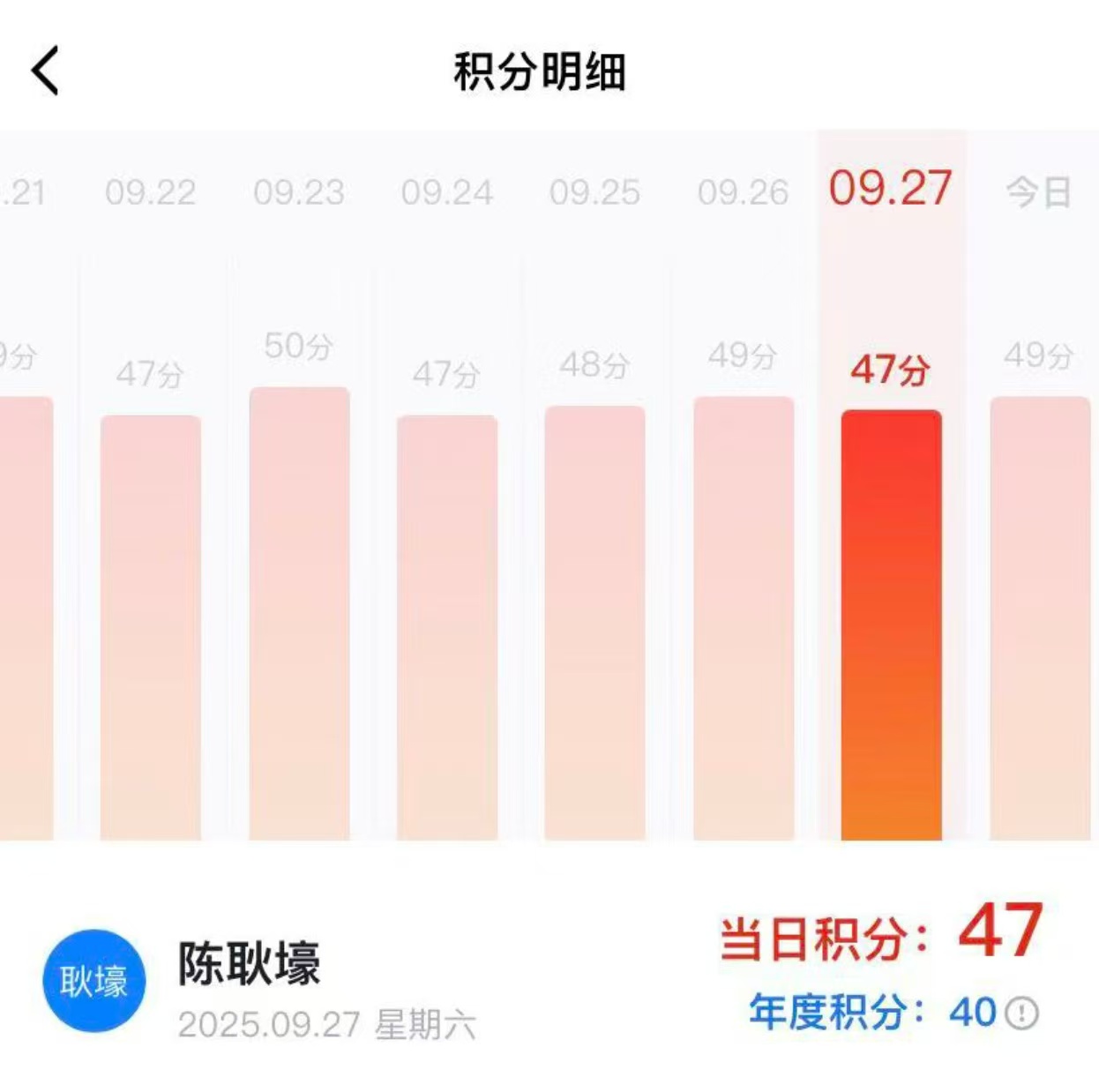The width and height of the screenshot is (1099, 1092).
Task: Select the 09.22 score bar
Action: coord(151,626)
